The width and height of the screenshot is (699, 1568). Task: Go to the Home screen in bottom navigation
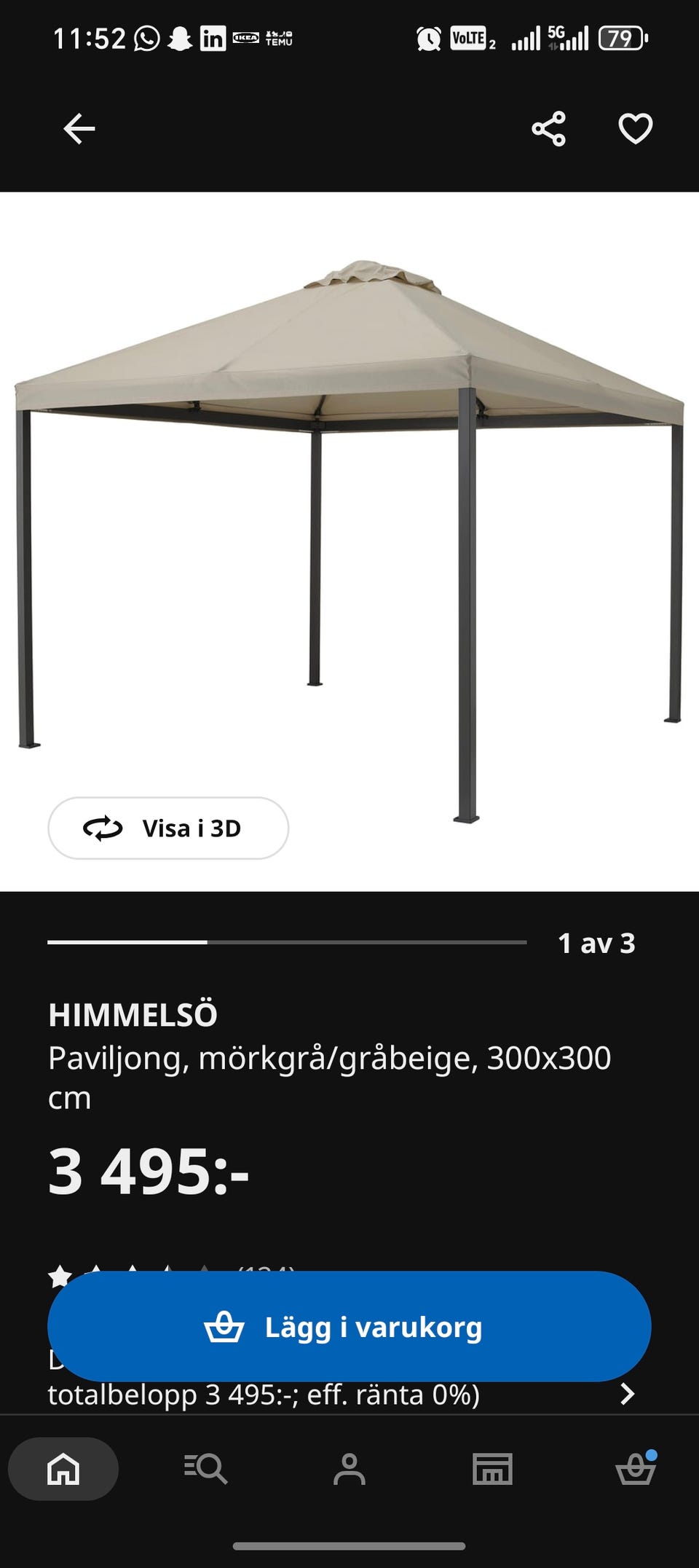(x=64, y=1469)
